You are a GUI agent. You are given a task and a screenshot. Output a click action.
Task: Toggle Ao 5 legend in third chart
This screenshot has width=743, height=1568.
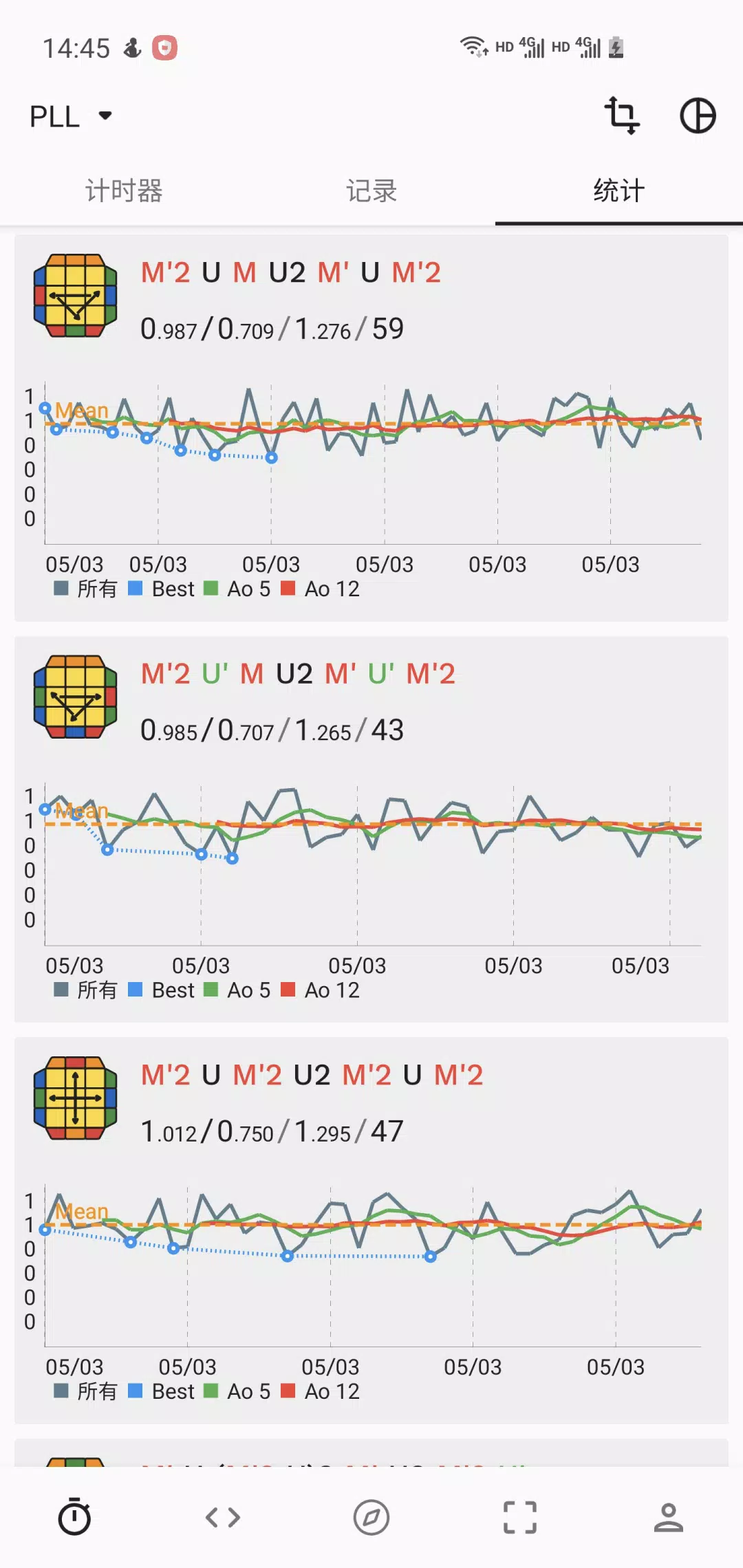click(x=237, y=1391)
